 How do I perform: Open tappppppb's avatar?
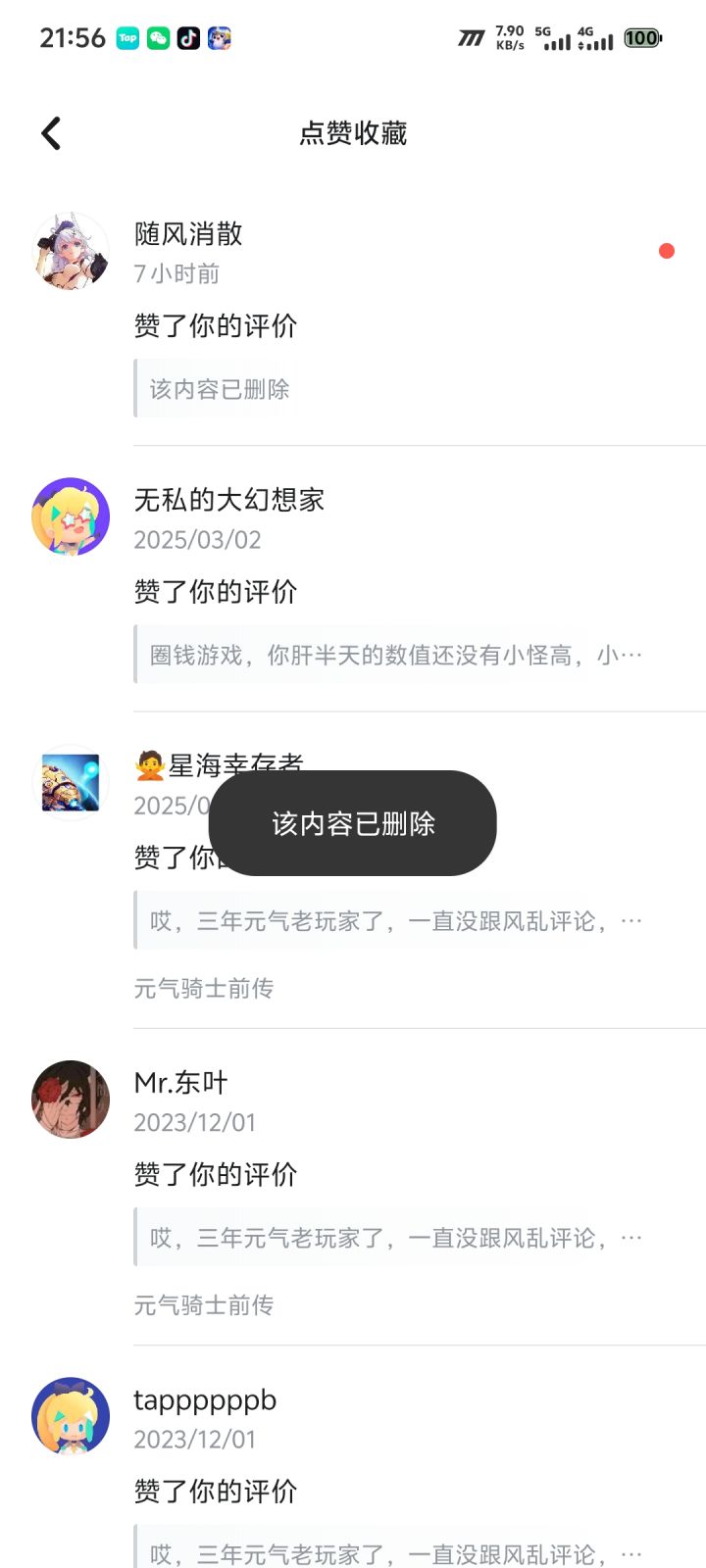click(x=70, y=1415)
